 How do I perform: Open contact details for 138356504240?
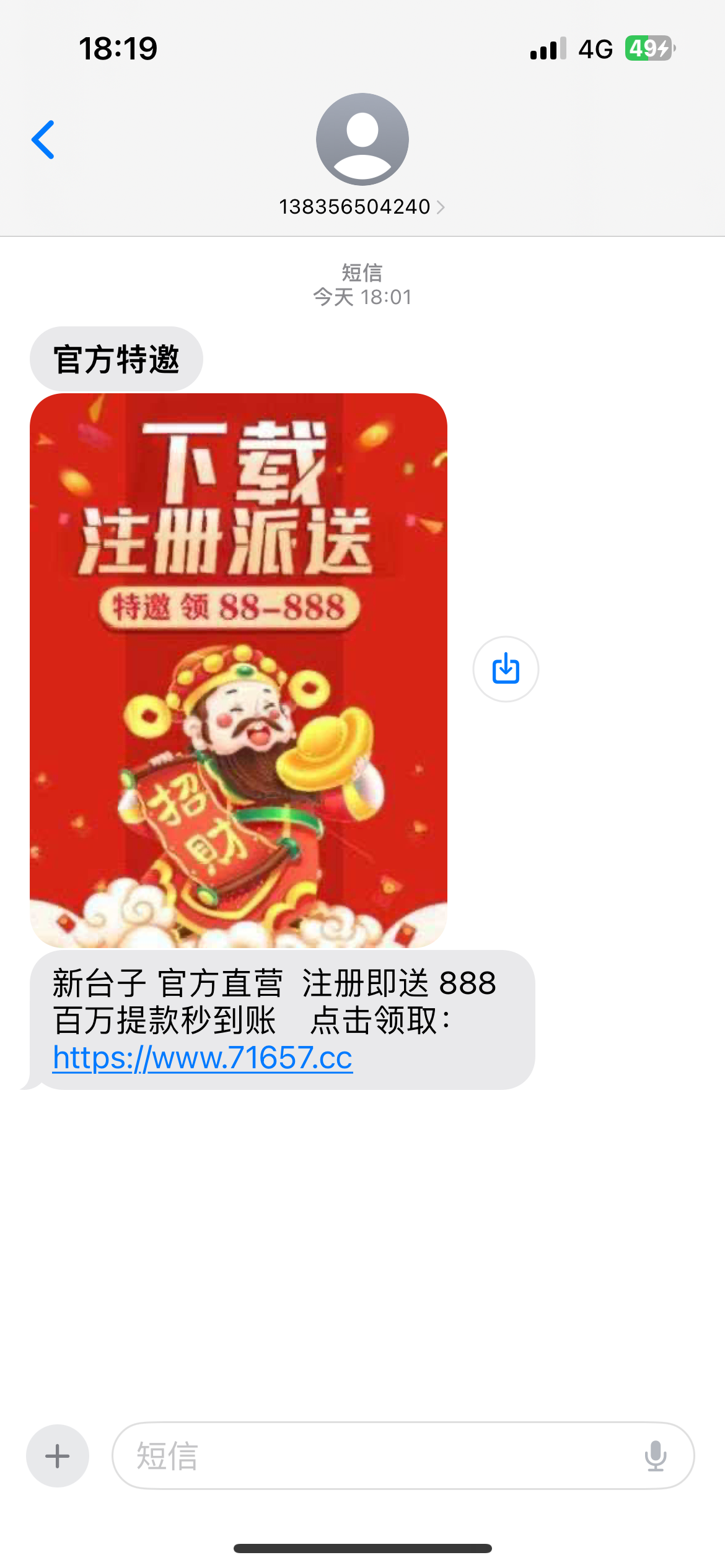pos(362,206)
